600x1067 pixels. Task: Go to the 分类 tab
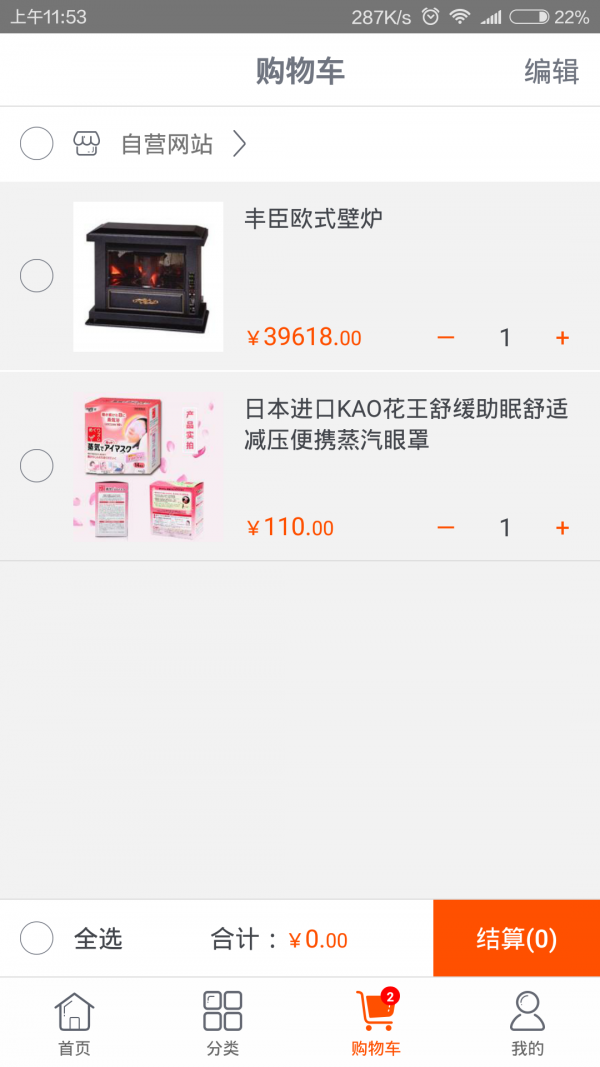pyautogui.click(x=223, y=1023)
